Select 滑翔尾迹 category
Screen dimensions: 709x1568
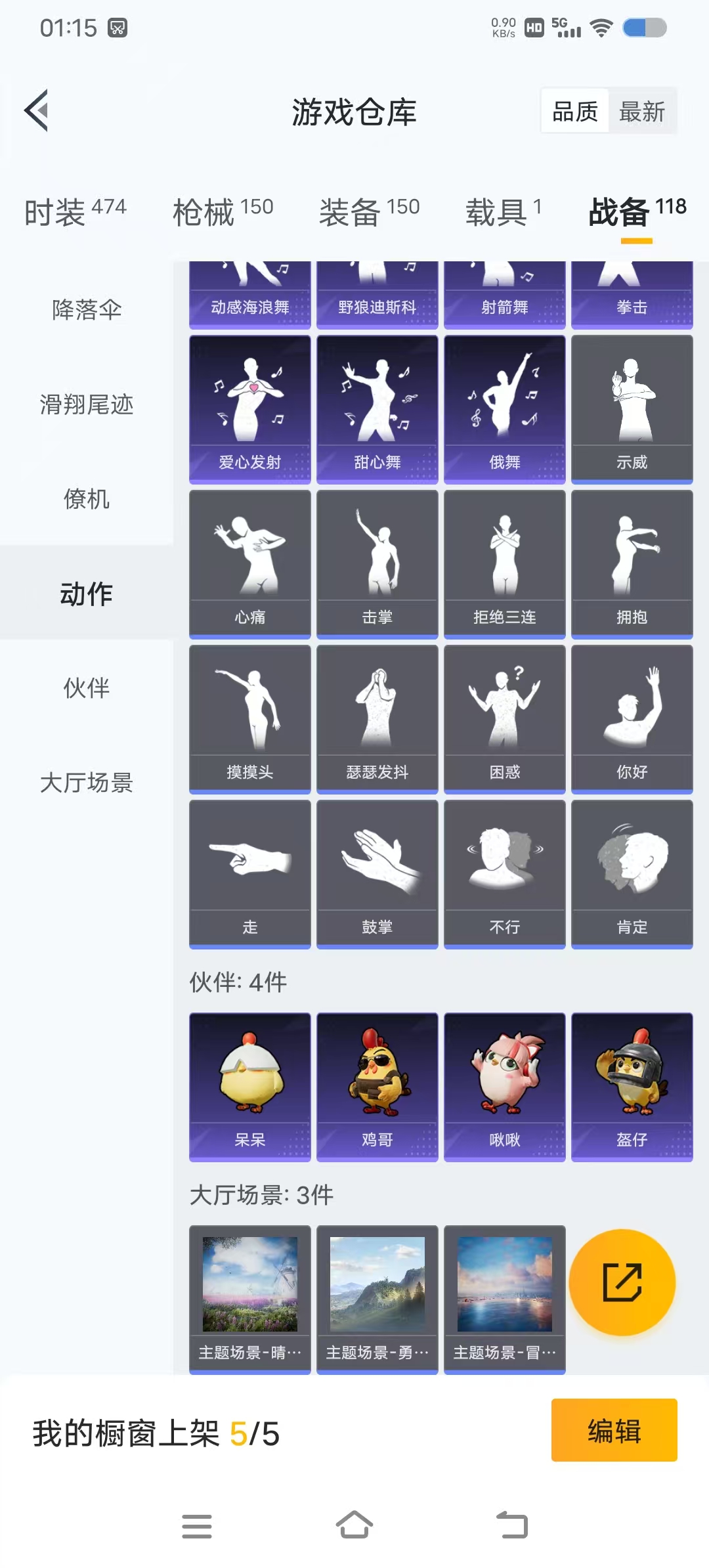click(87, 404)
